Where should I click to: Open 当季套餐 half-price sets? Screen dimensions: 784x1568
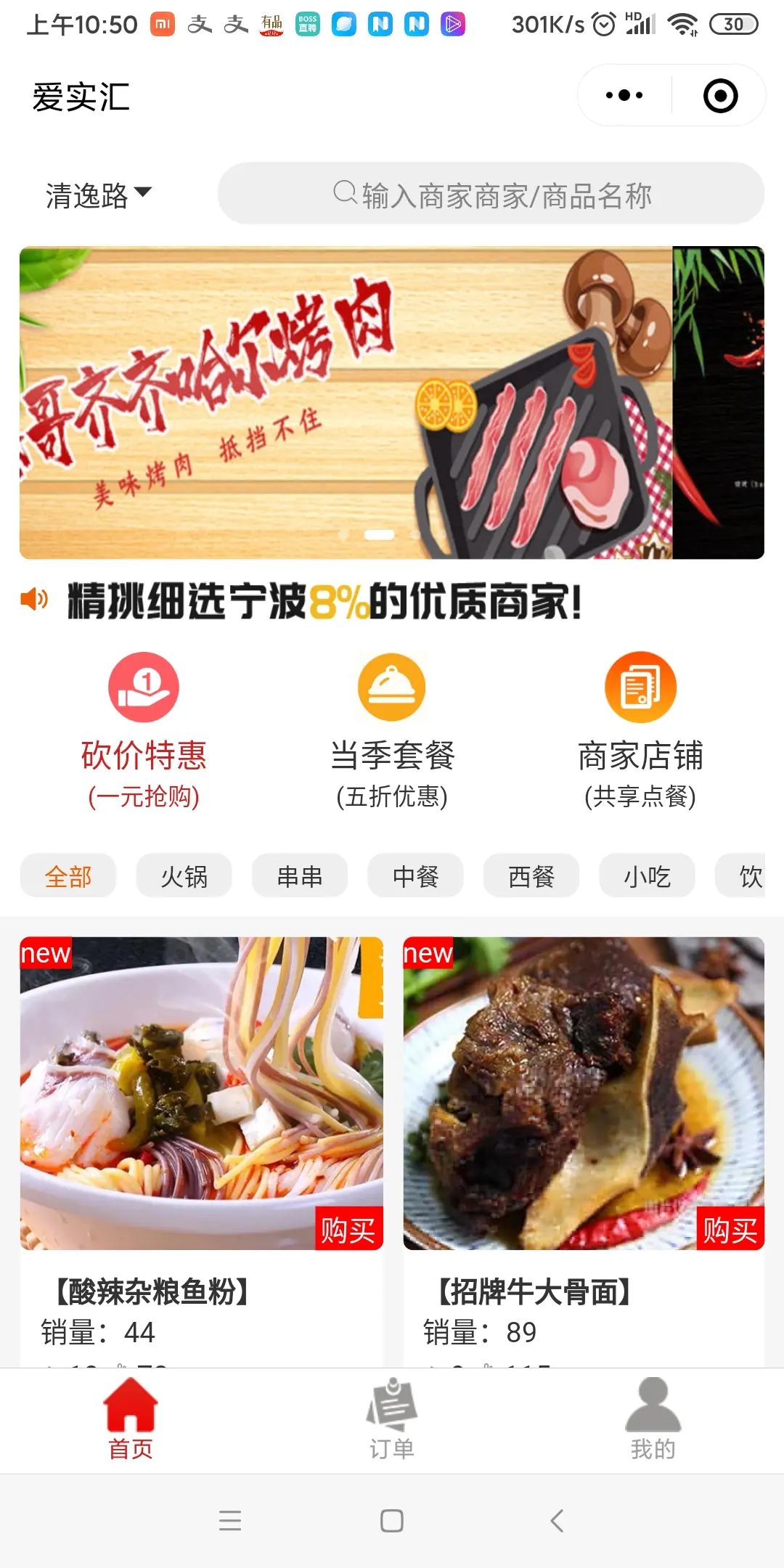392,731
